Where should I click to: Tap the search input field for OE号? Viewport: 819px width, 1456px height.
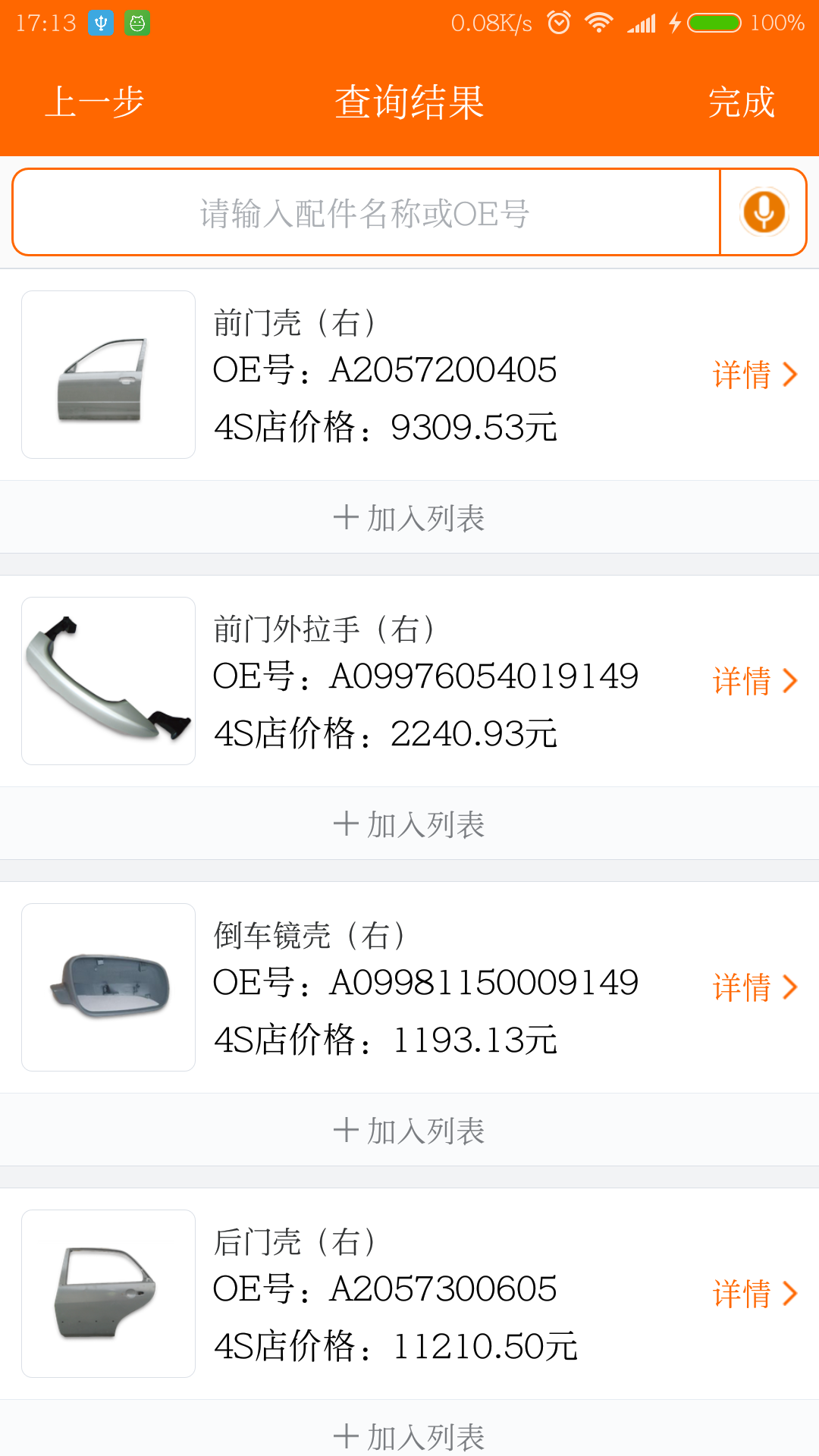click(364, 213)
